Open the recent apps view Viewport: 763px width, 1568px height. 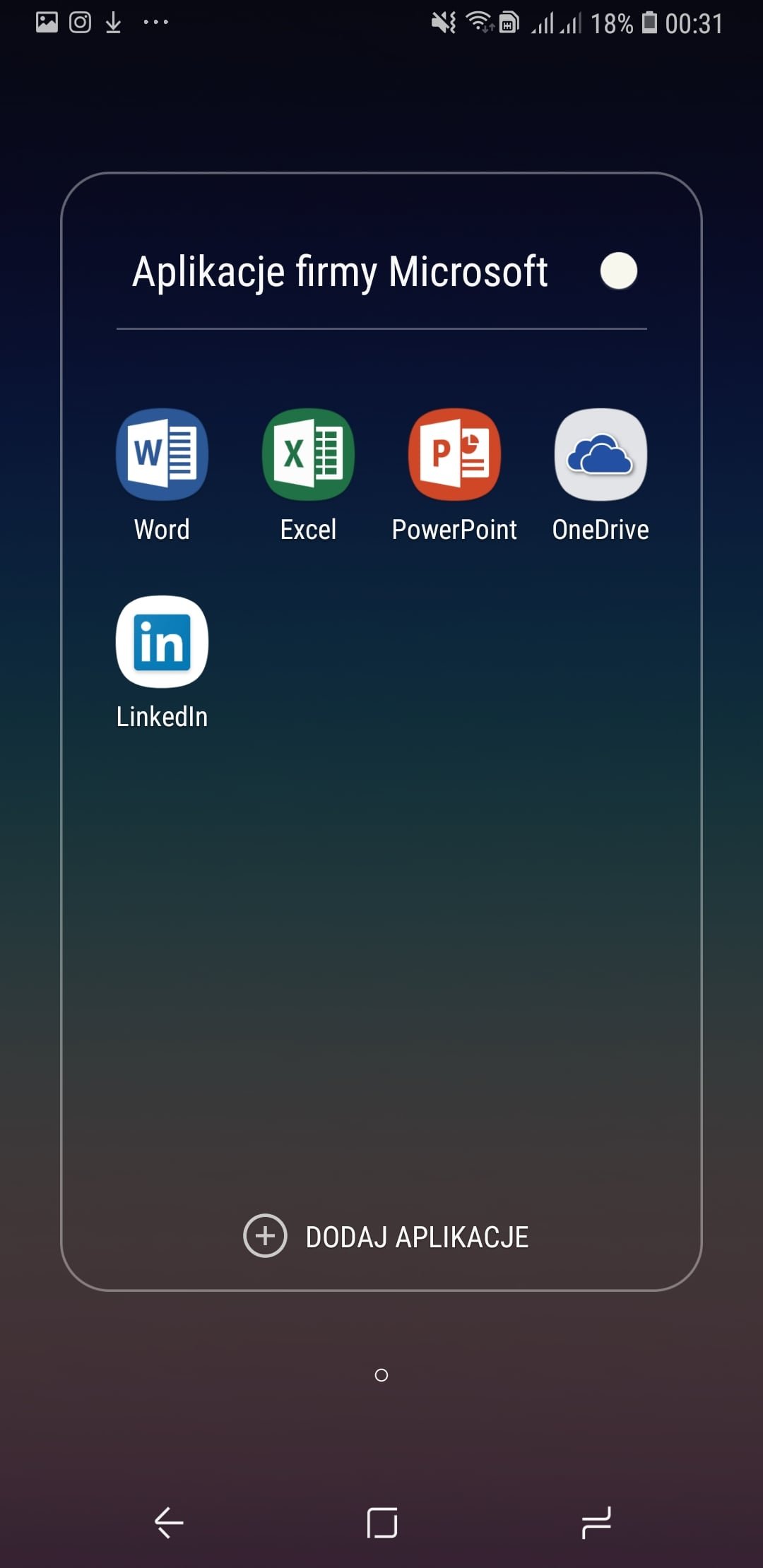point(596,1522)
